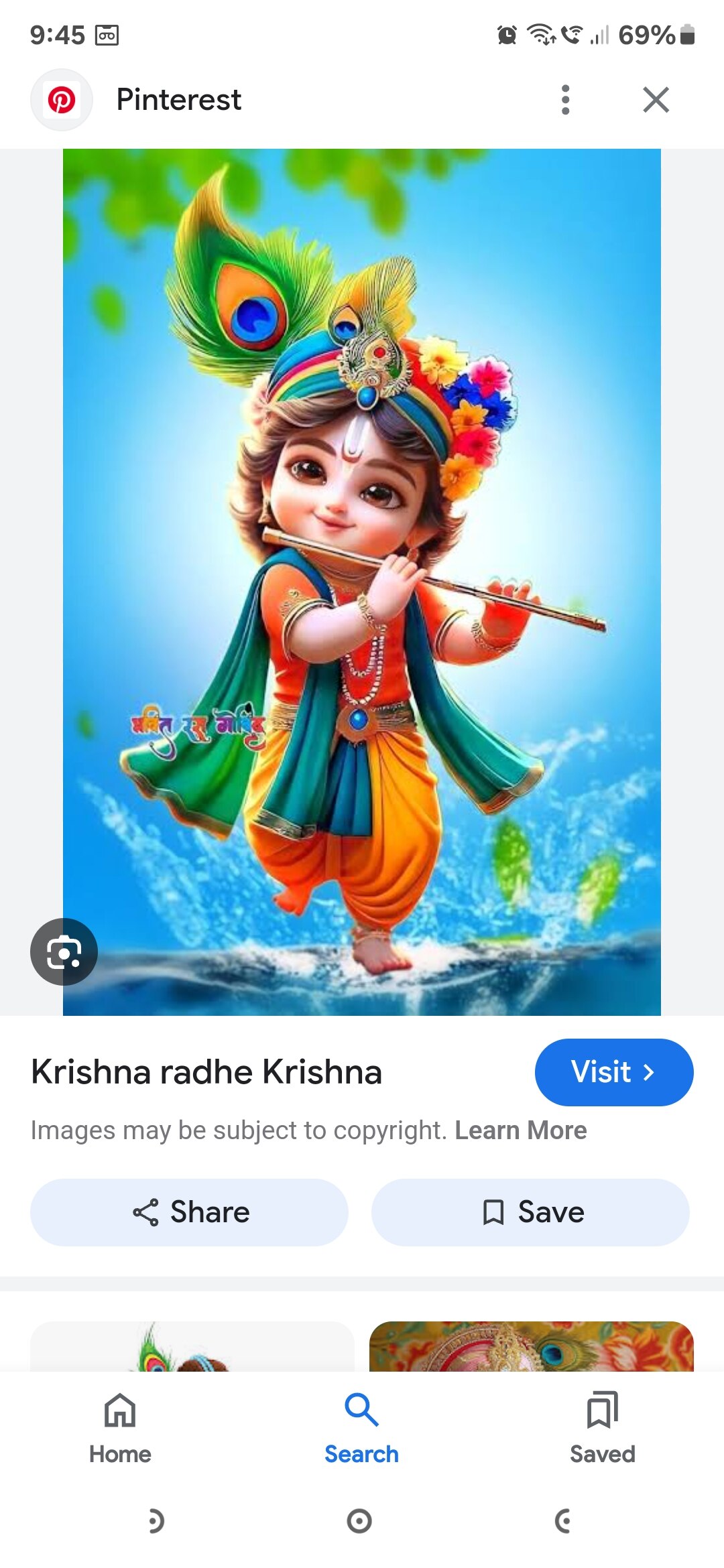Open the Saved tab
The width and height of the screenshot is (724, 1568).
(x=602, y=1427)
